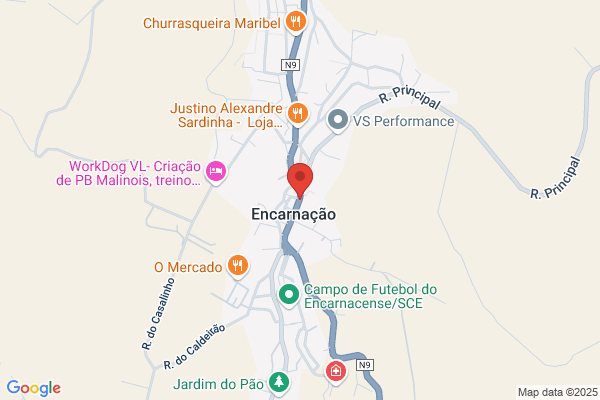Open the WorkDog VL lodging marker

point(216,171)
